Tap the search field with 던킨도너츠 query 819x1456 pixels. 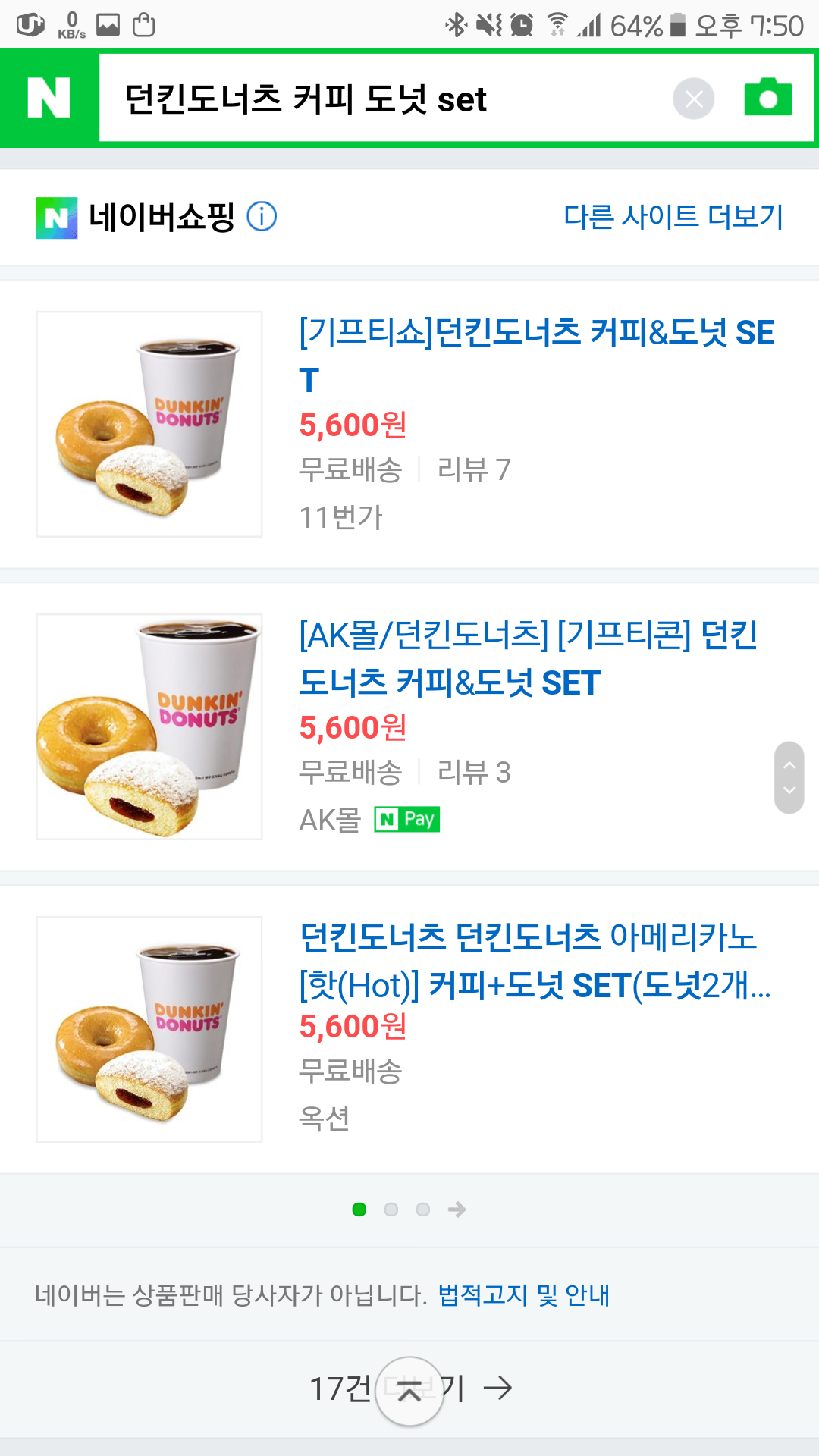pyautogui.click(x=379, y=99)
